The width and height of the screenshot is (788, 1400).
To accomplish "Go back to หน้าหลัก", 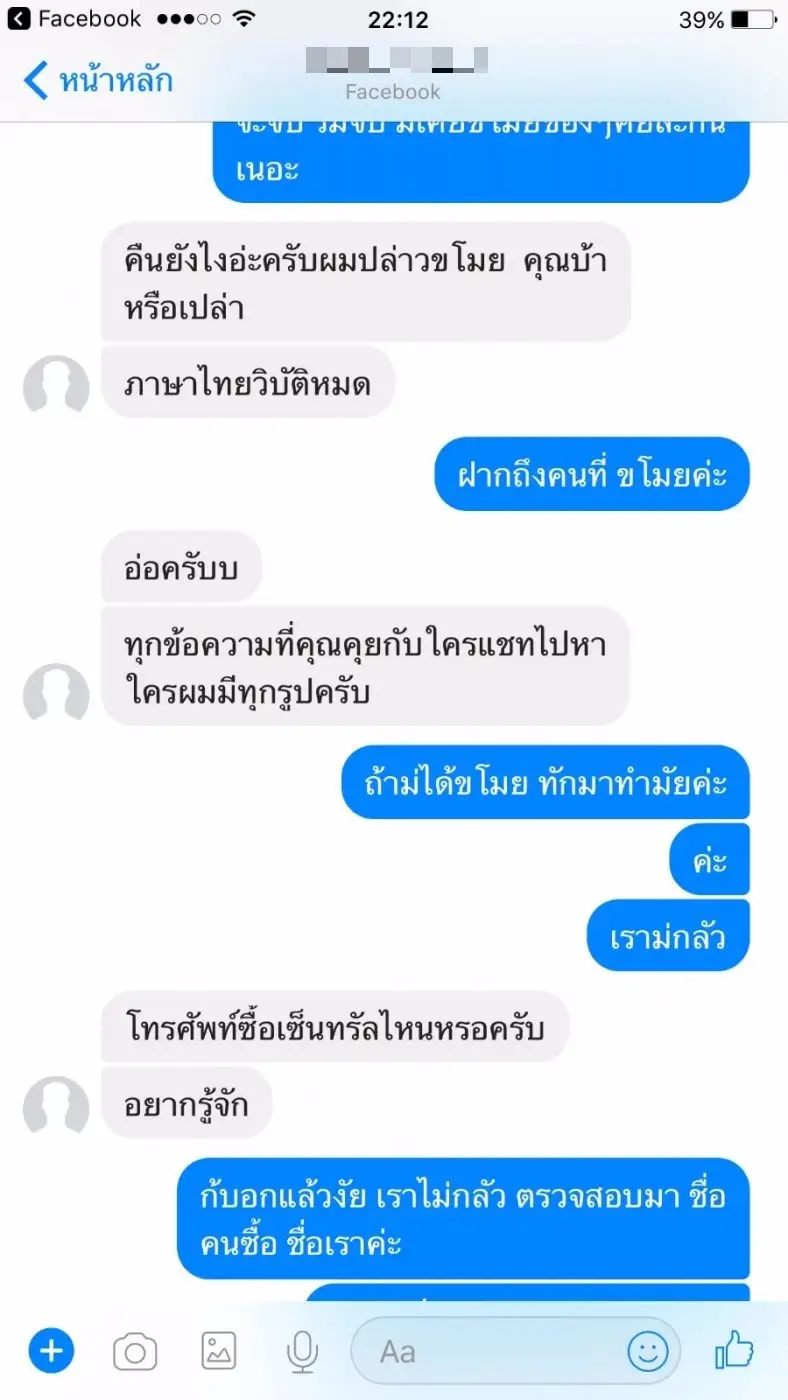I will (x=98, y=80).
